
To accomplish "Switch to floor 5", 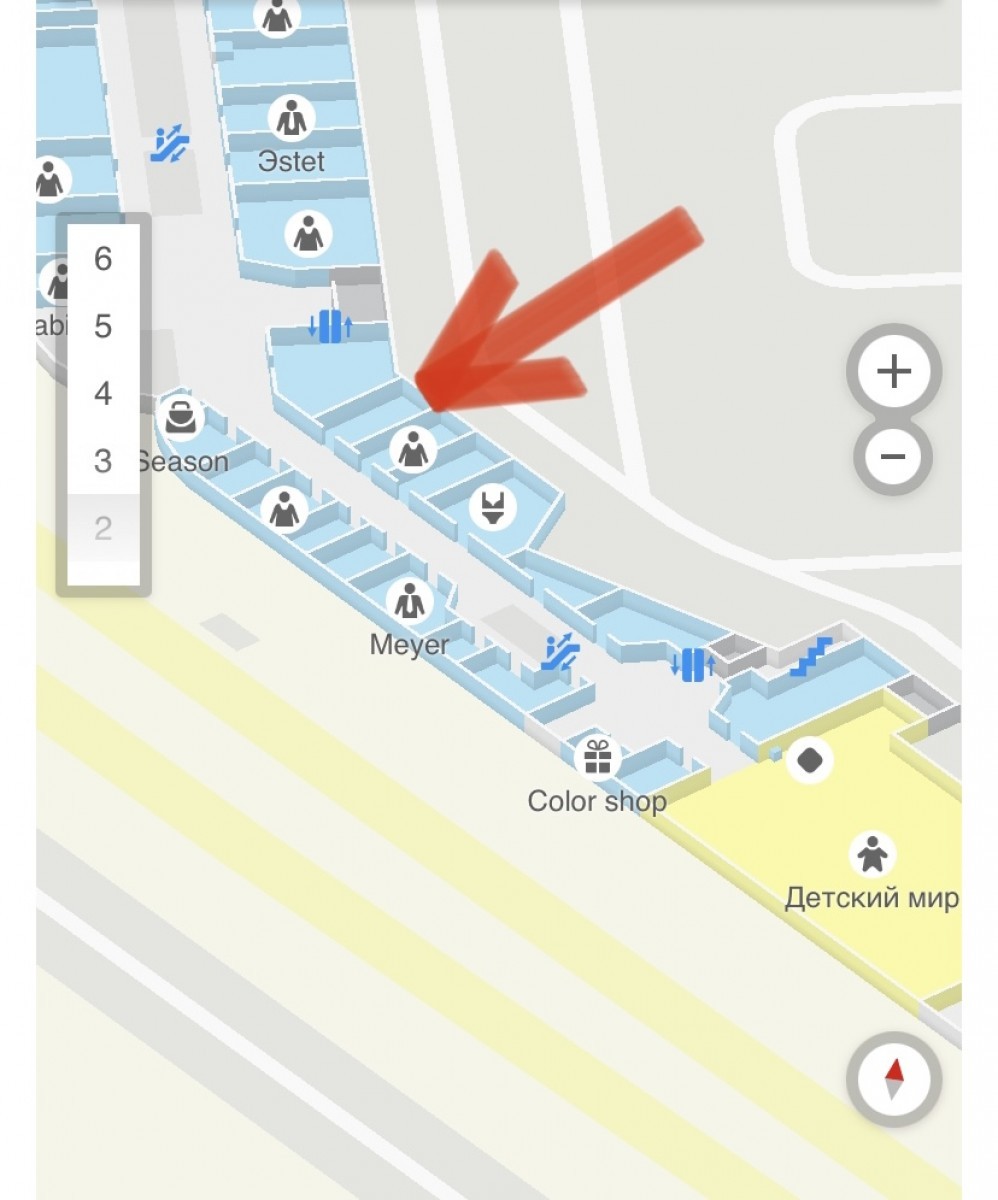I will tap(103, 327).
